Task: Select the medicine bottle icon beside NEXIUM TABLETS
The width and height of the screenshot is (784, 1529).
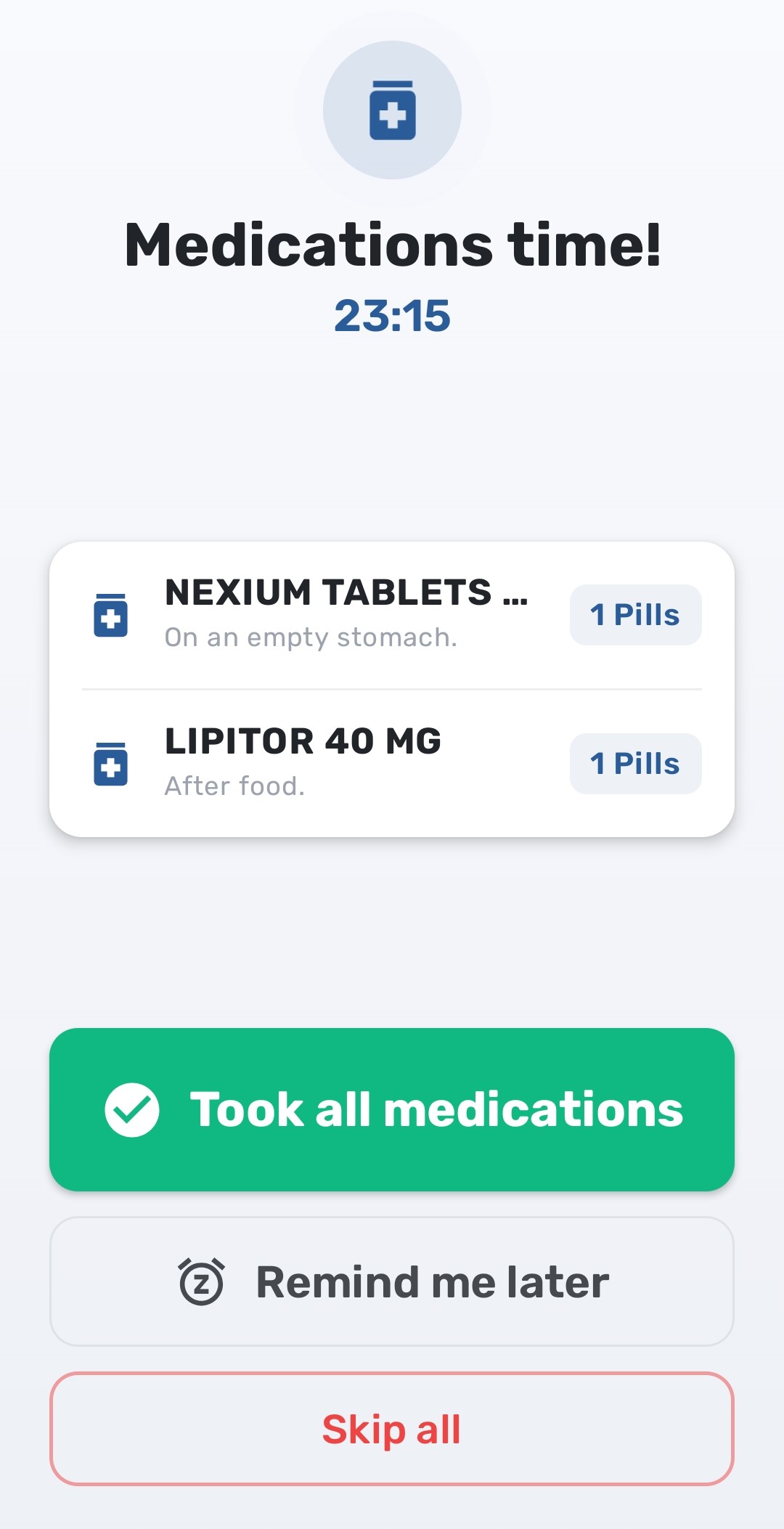Action: tap(110, 618)
